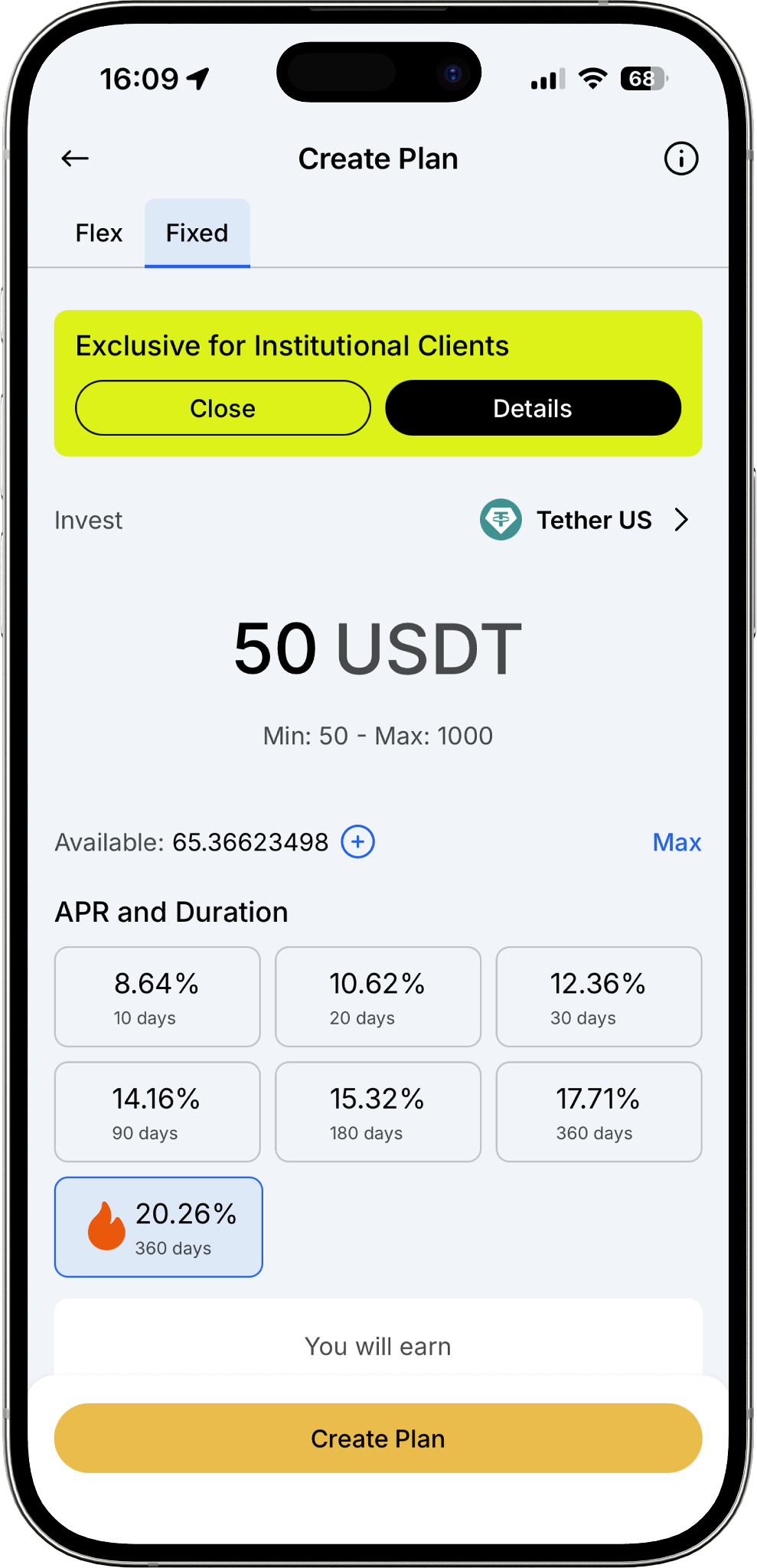
Task: Close the Institutional Clients banner
Action: (x=223, y=408)
